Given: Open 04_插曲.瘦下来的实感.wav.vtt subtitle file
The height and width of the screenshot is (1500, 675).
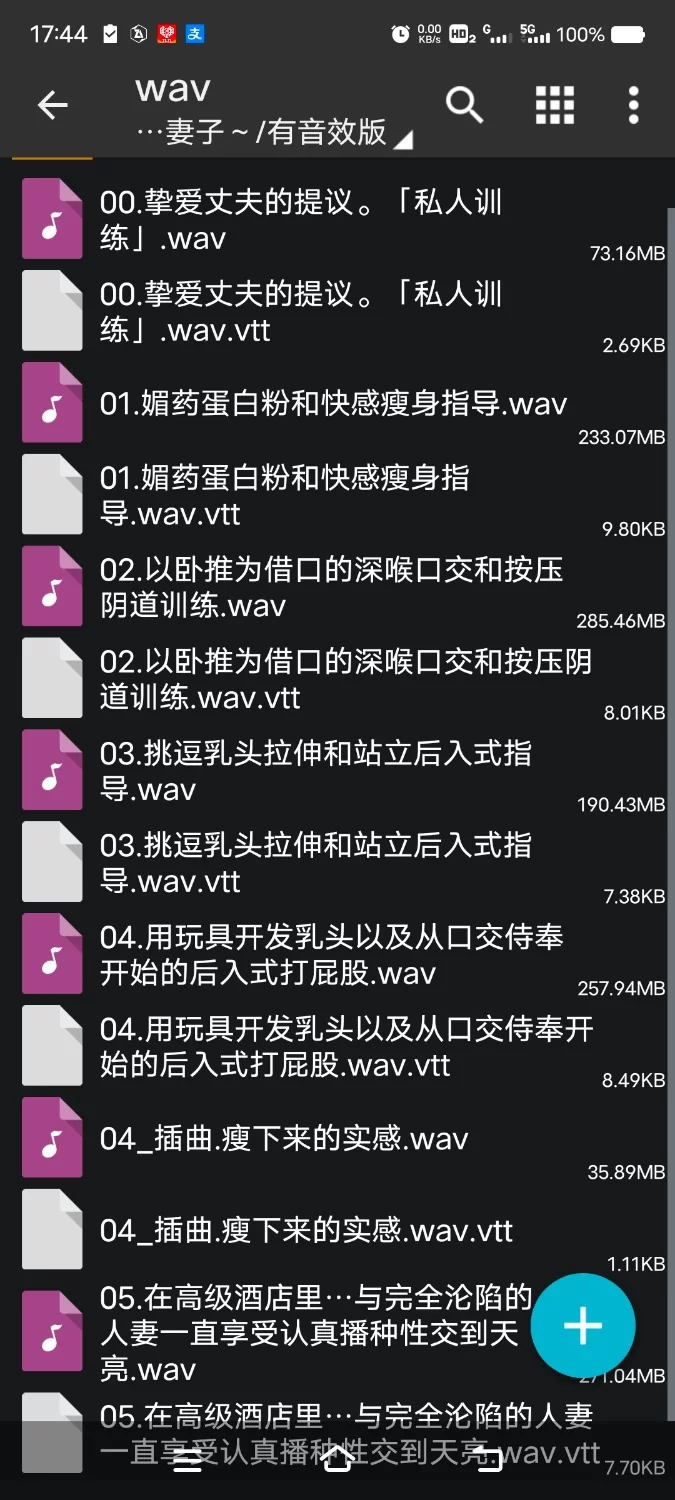Looking at the screenshot, I should [306, 1232].
